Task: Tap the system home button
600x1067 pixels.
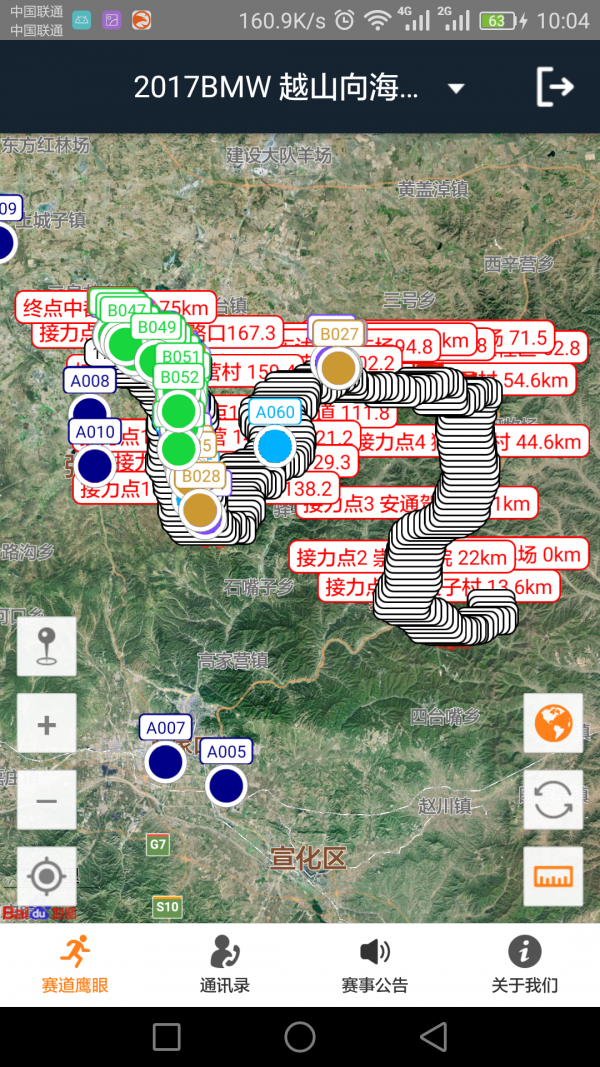Action: (x=300, y=1037)
